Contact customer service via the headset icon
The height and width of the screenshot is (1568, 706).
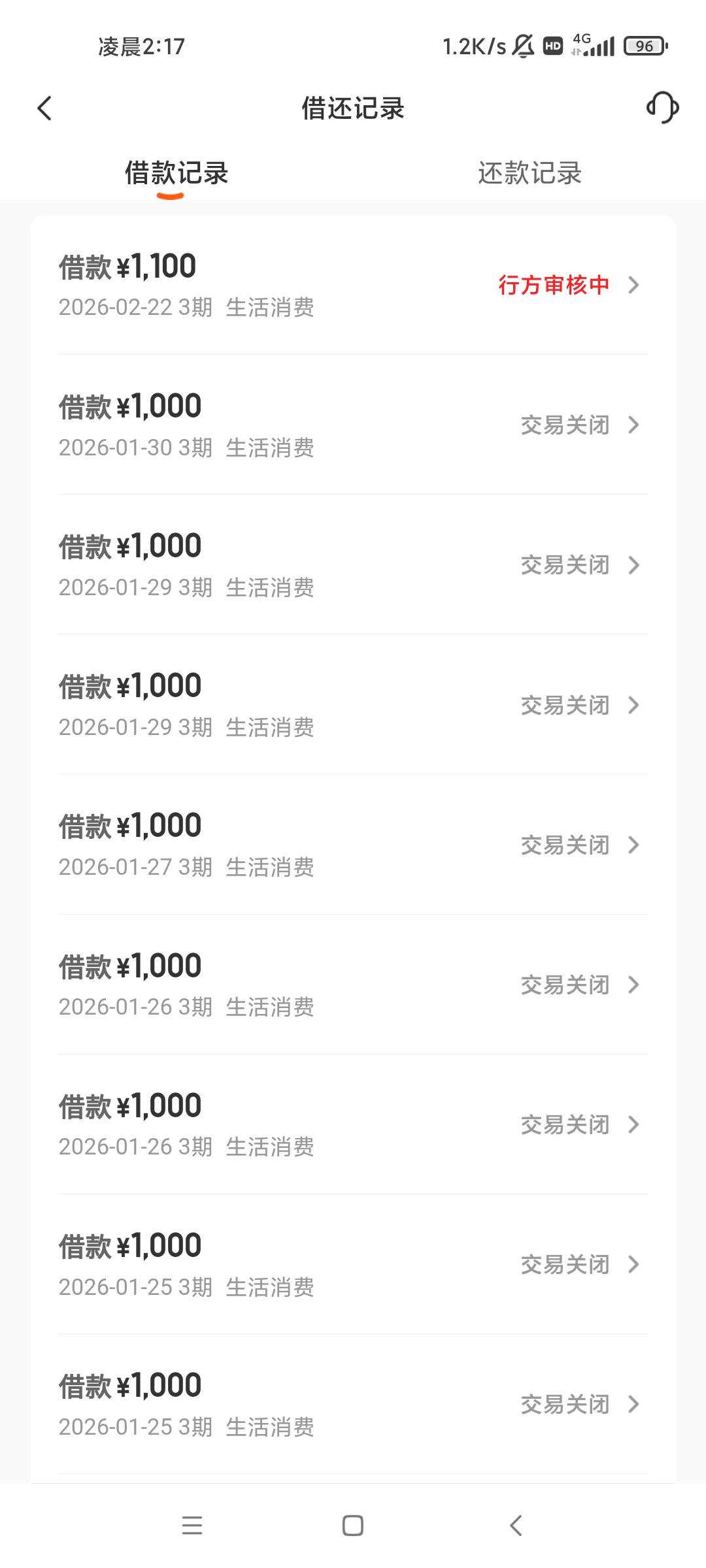(662, 108)
